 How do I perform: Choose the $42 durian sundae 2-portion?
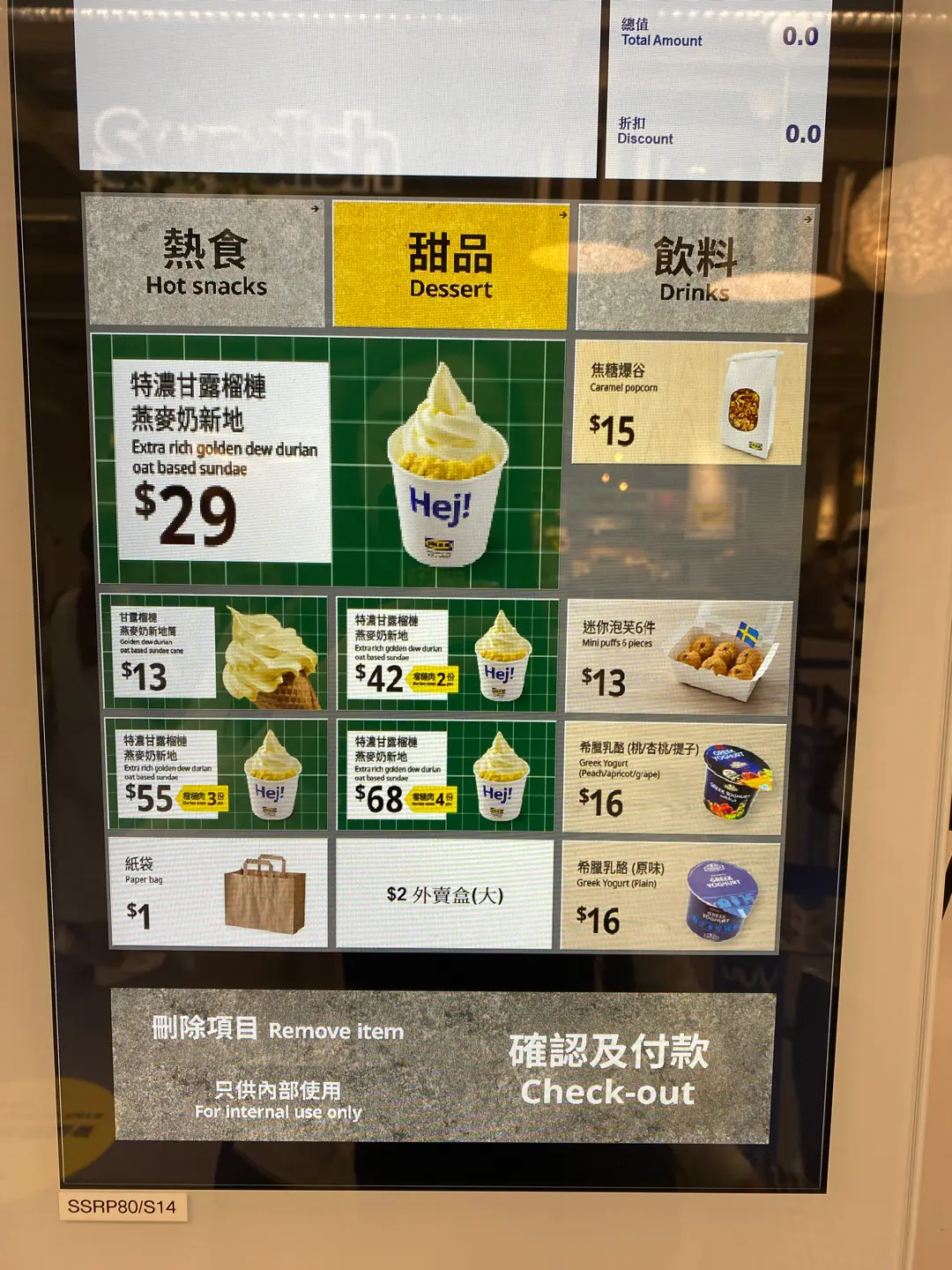tap(446, 655)
